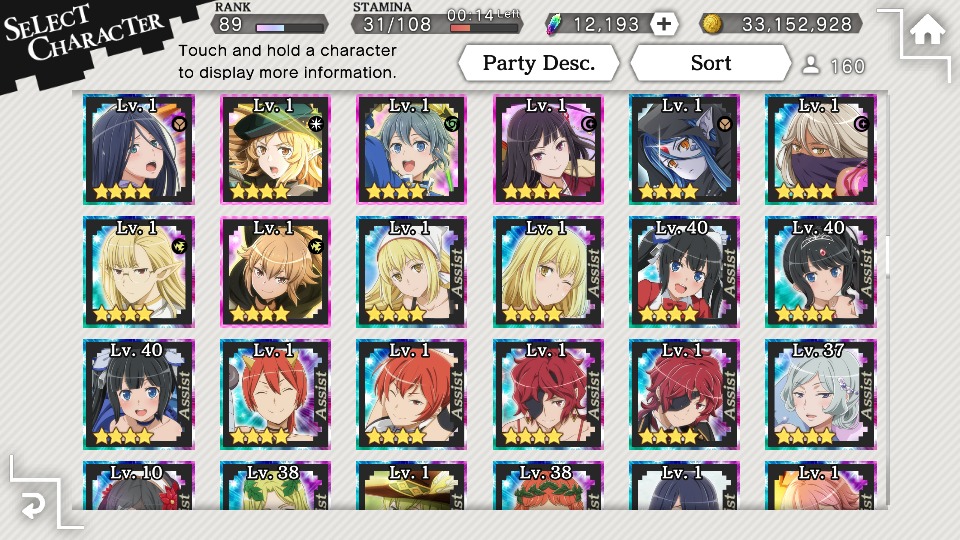Choose the Lv. 37 silver-haired assist character

820,394
